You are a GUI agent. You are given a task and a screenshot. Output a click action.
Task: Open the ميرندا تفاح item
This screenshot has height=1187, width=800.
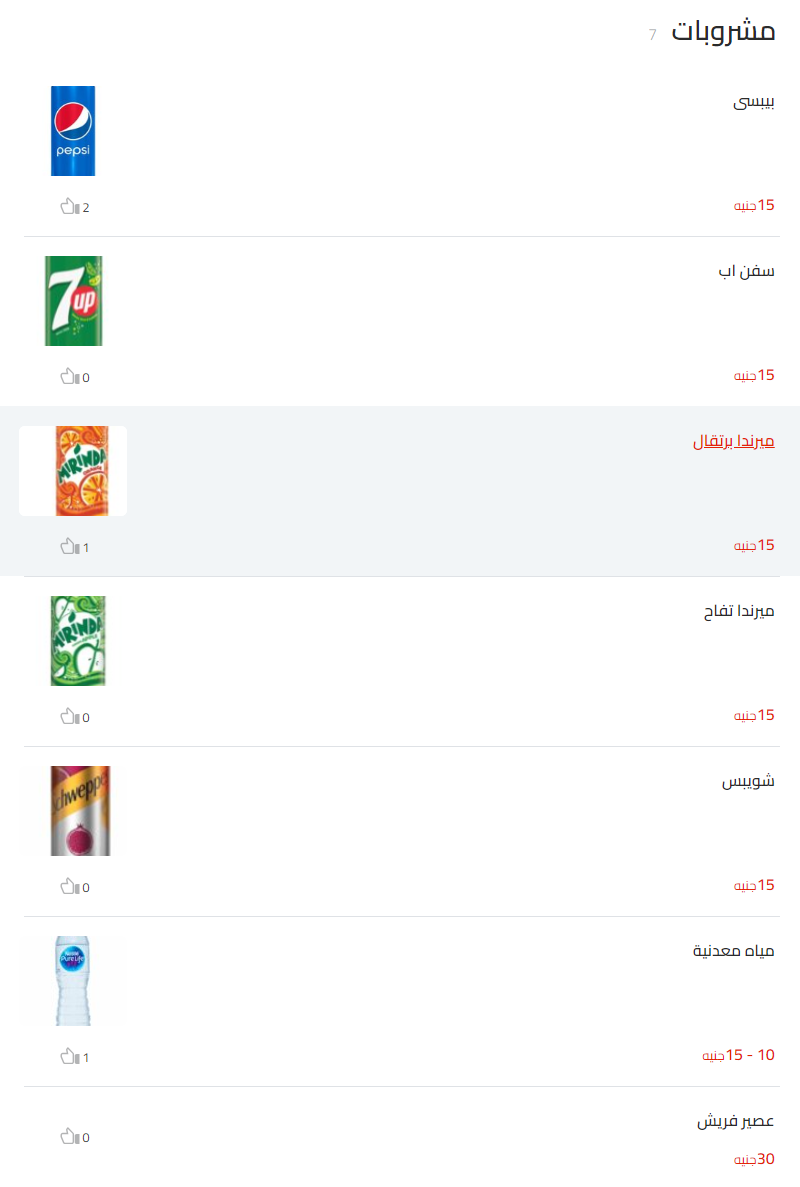pos(738,612)
